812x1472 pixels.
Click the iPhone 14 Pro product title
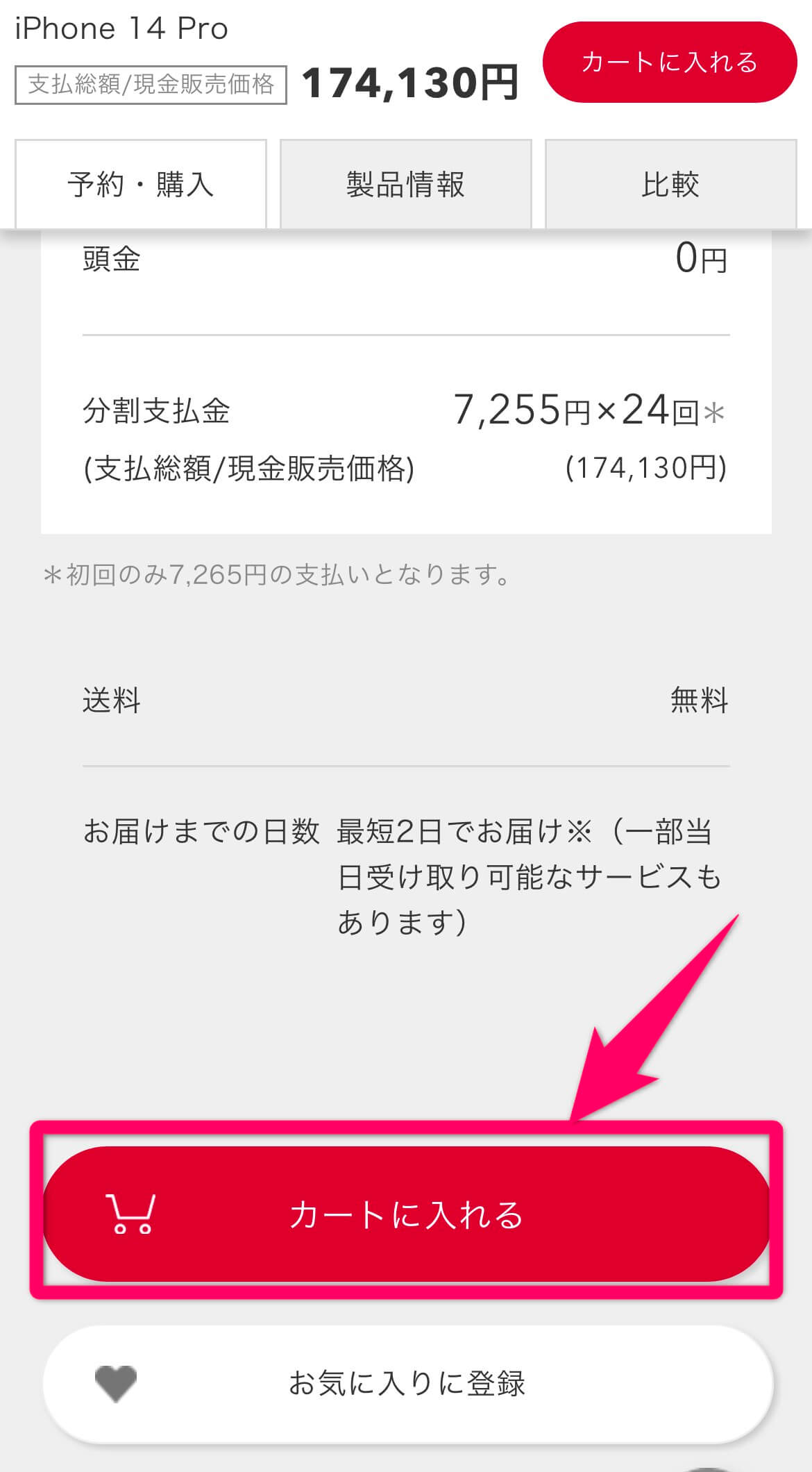[x=121, y=29]
